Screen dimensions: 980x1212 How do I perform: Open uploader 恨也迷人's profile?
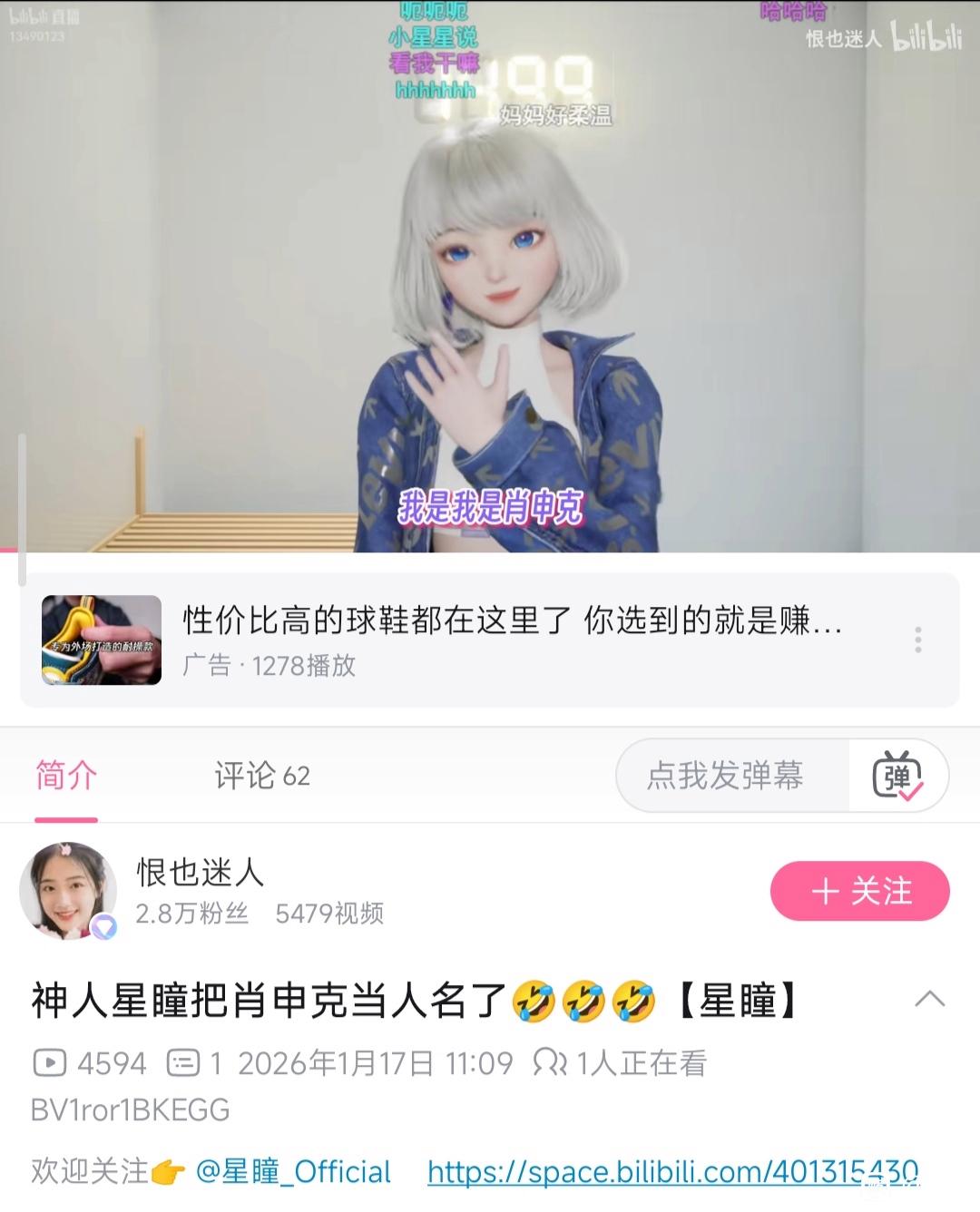(x=200, y=873)
